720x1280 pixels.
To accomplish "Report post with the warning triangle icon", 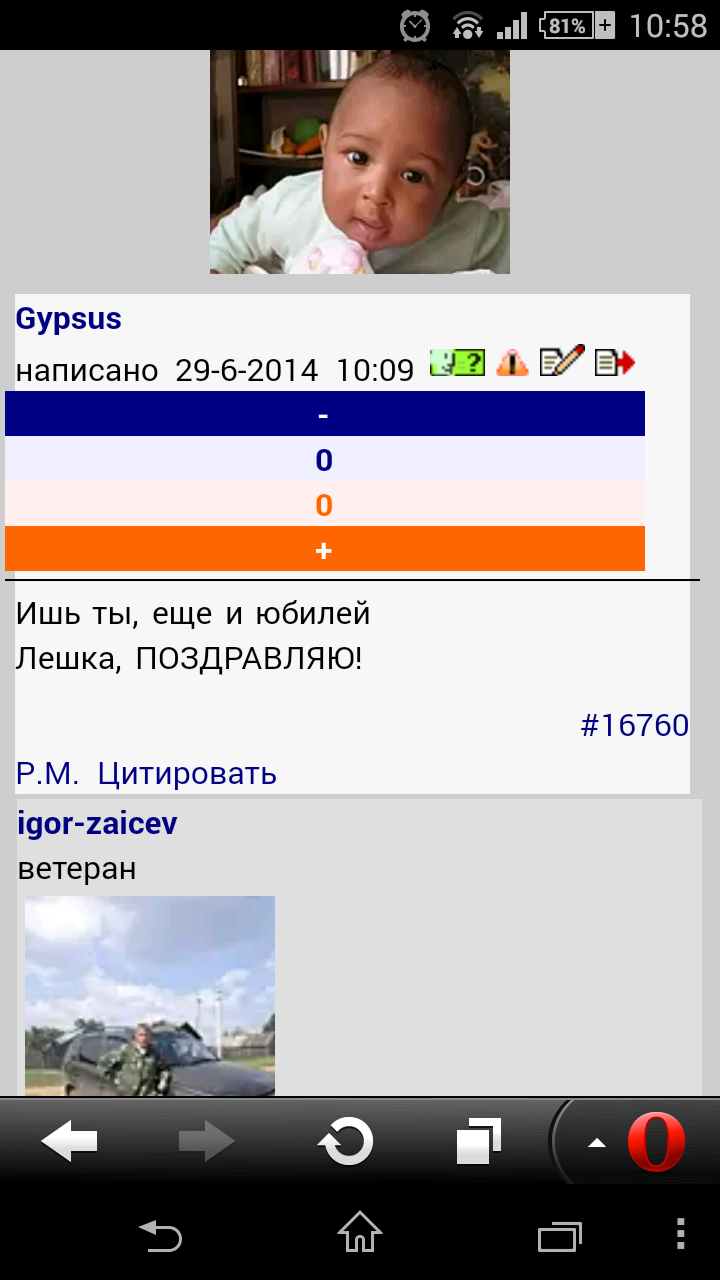I will [x=512, y=362].
